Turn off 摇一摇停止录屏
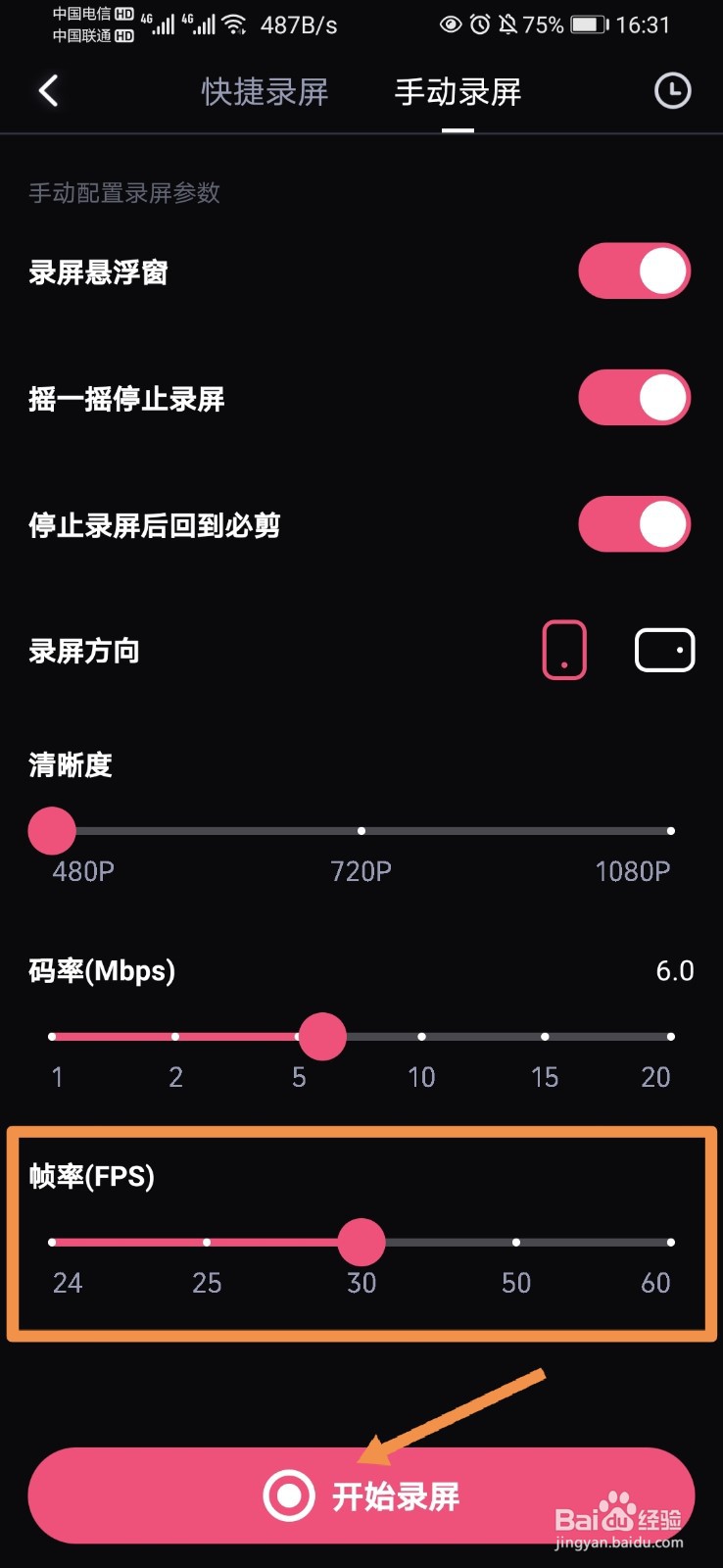Image resolution: width=723 pixels, height=1568 pixels. (x=634, y=398)
